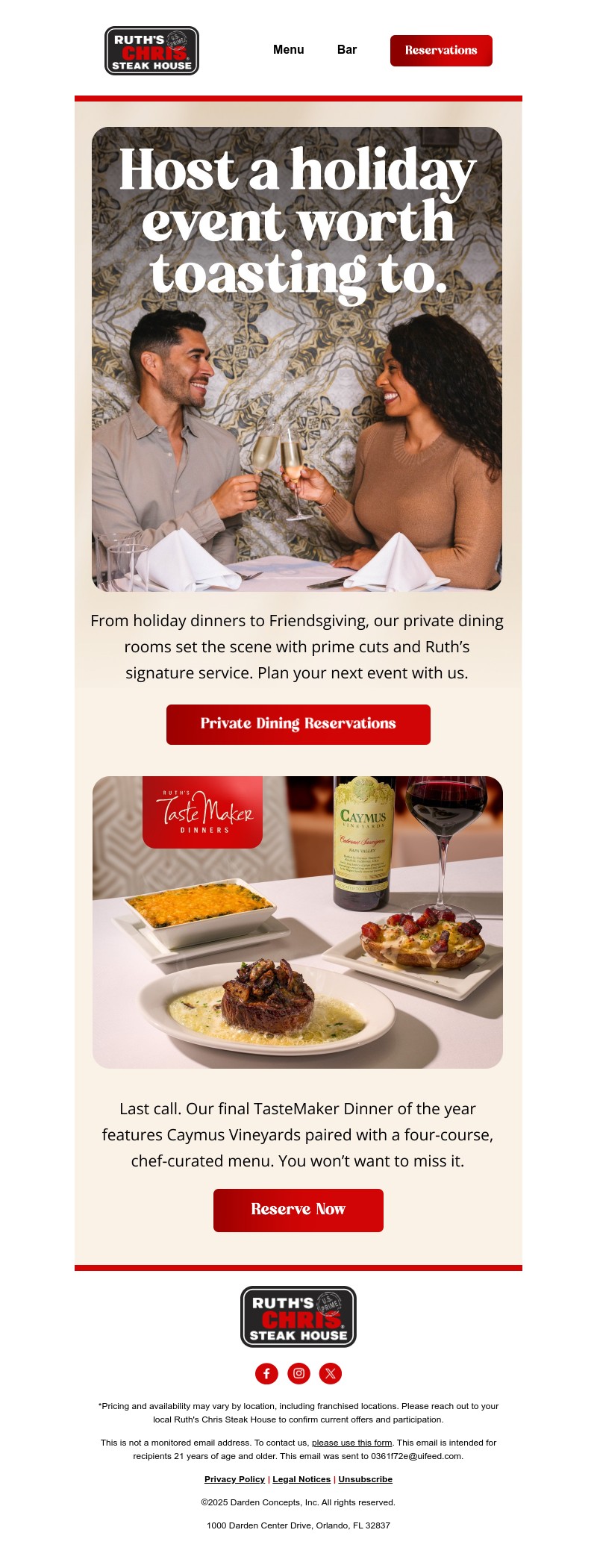Viewport: 597px width, 1568px height.
Task: Open the Menu navigation item
Action: click(x=288, y=50)
